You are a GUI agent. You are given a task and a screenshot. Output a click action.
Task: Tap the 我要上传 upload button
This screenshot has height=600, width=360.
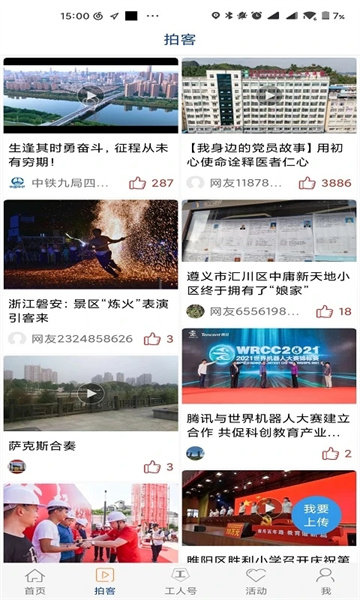316,515
